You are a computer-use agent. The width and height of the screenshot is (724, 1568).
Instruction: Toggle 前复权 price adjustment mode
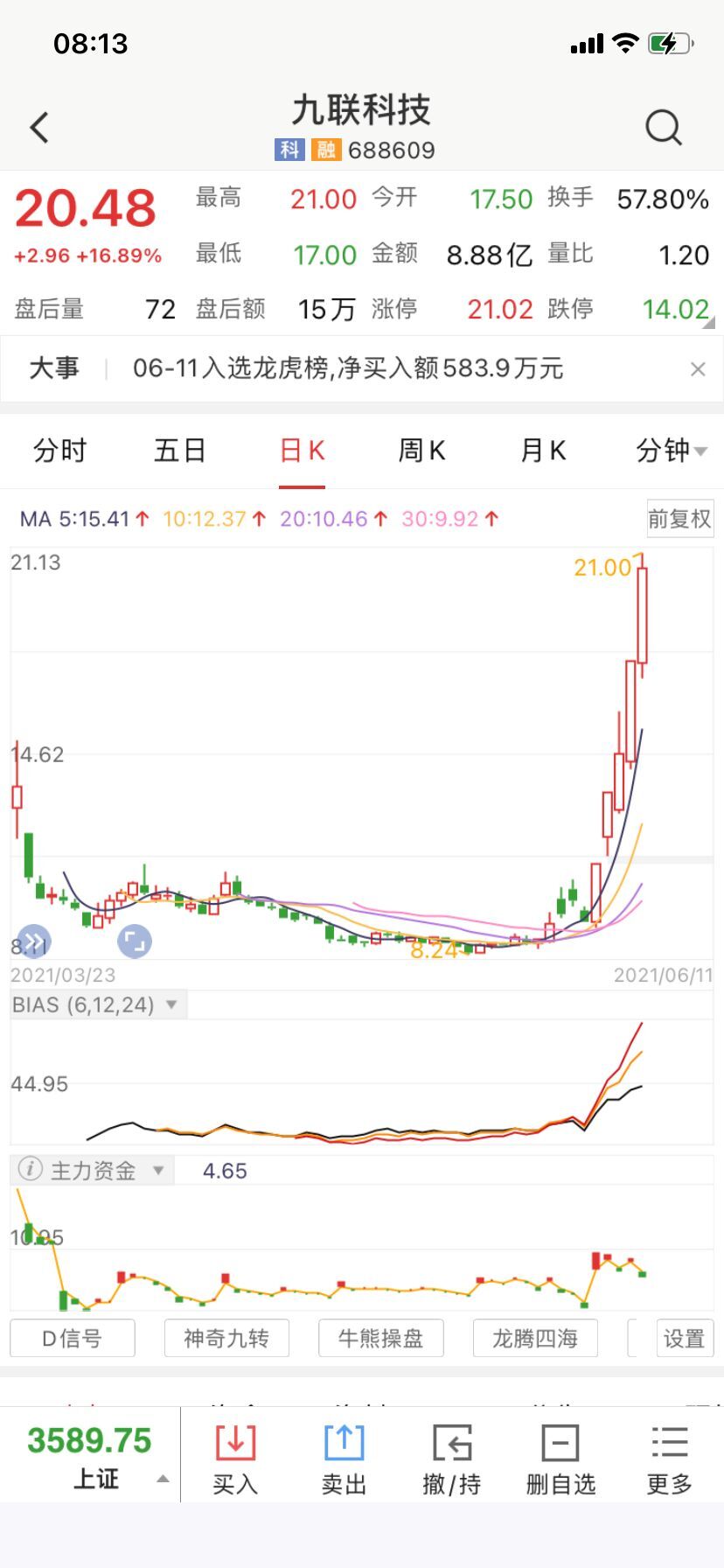tap(679, 519)
